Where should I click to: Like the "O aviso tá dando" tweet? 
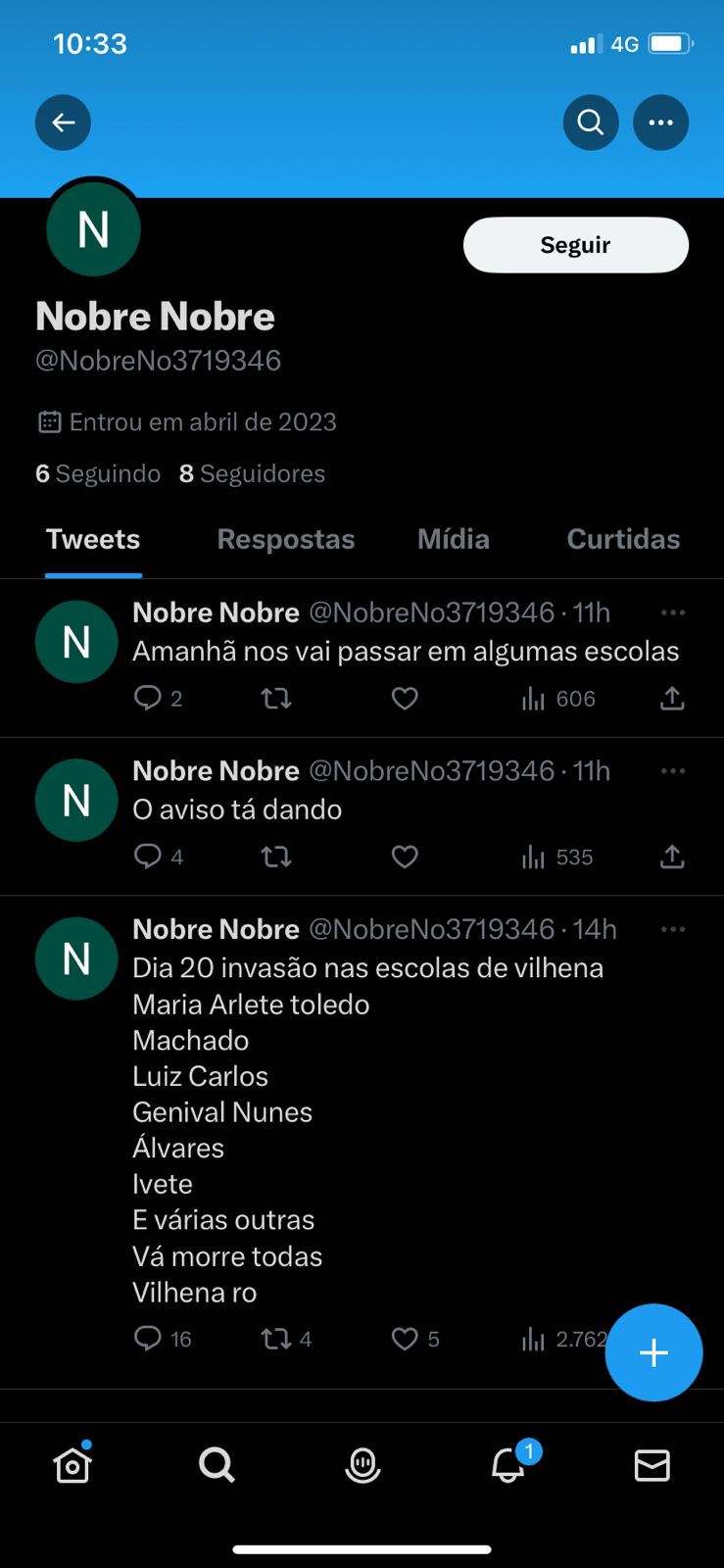point(405,857)
